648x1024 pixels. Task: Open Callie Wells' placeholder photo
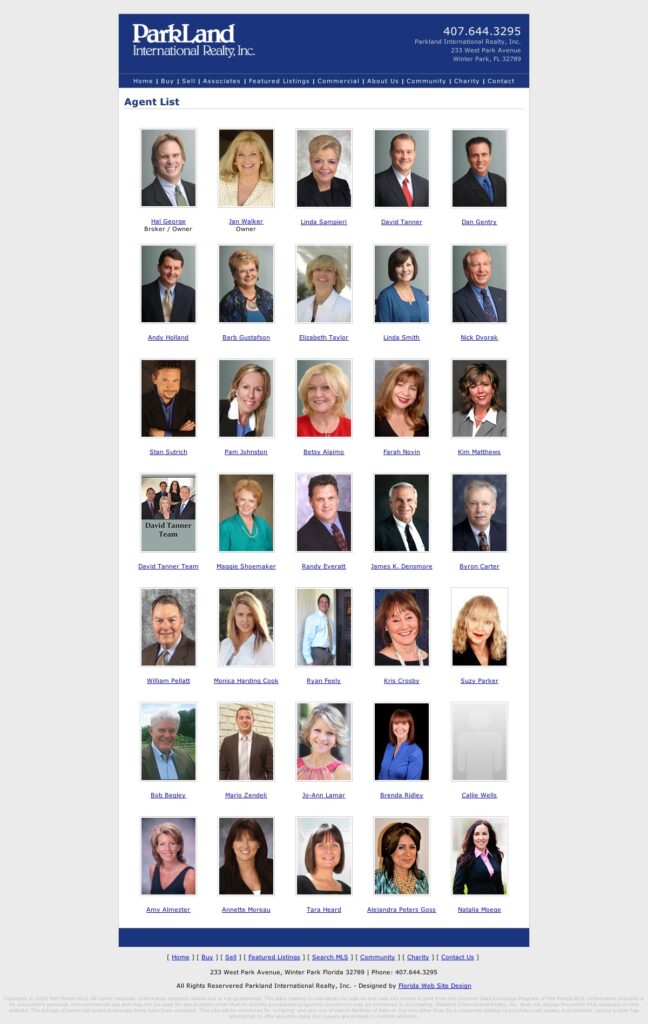click(479, 741)
